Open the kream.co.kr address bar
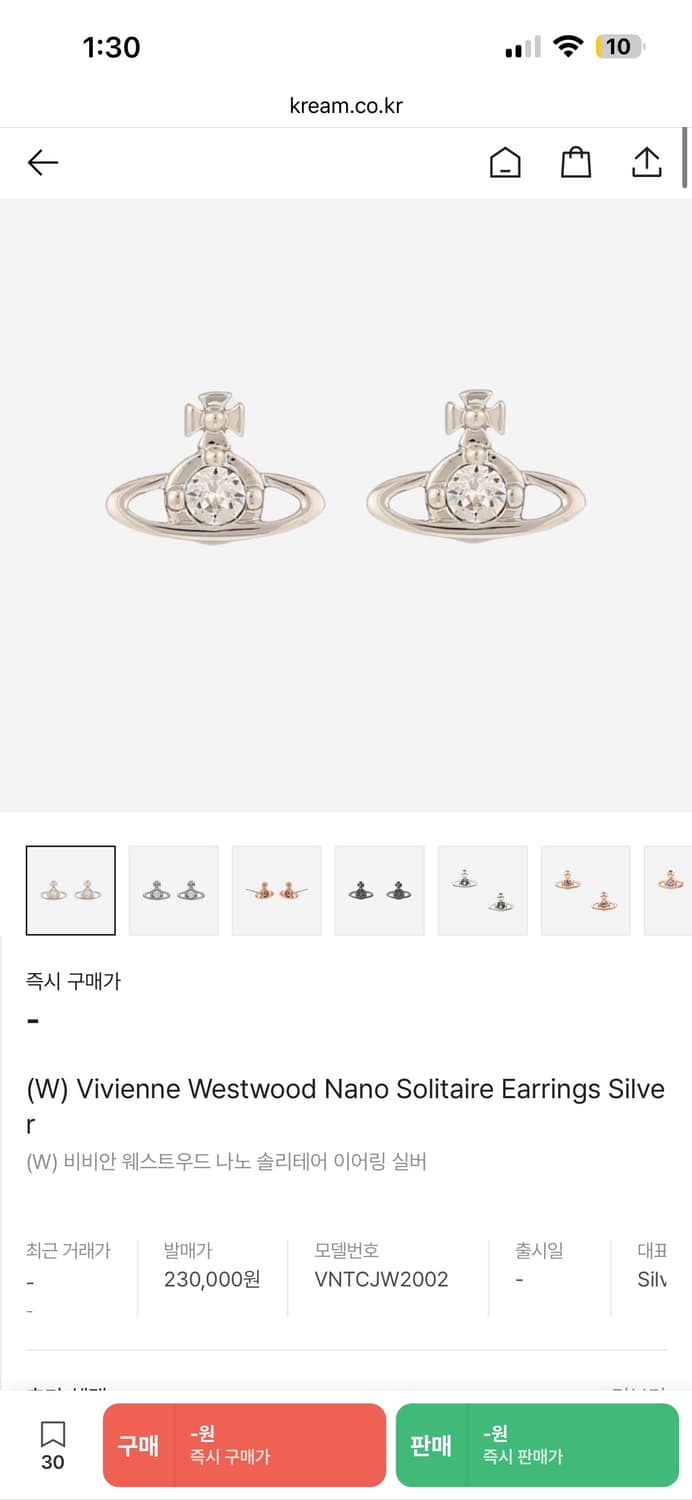Viewport: 692px width, 1500px height. [x=346, y=105]
